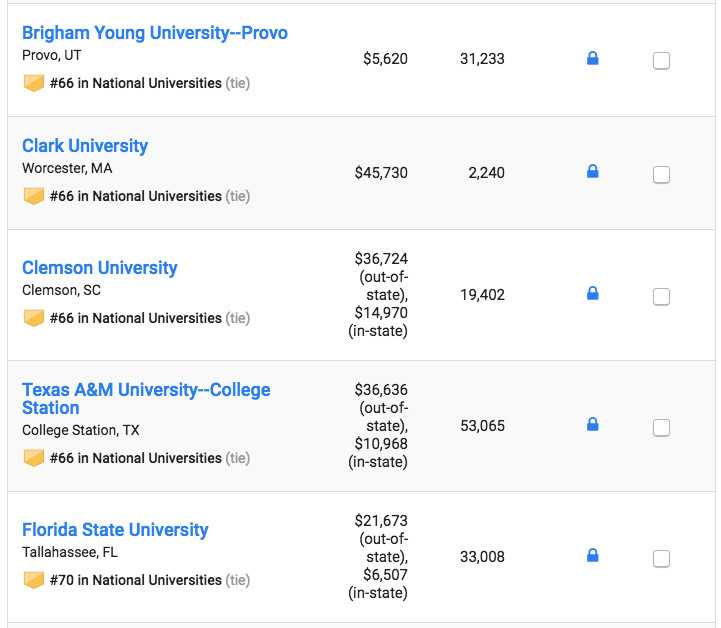Screen dimensions: 721x628
Task: Tick the Clemson University checkbox
Action: [661, 297]
